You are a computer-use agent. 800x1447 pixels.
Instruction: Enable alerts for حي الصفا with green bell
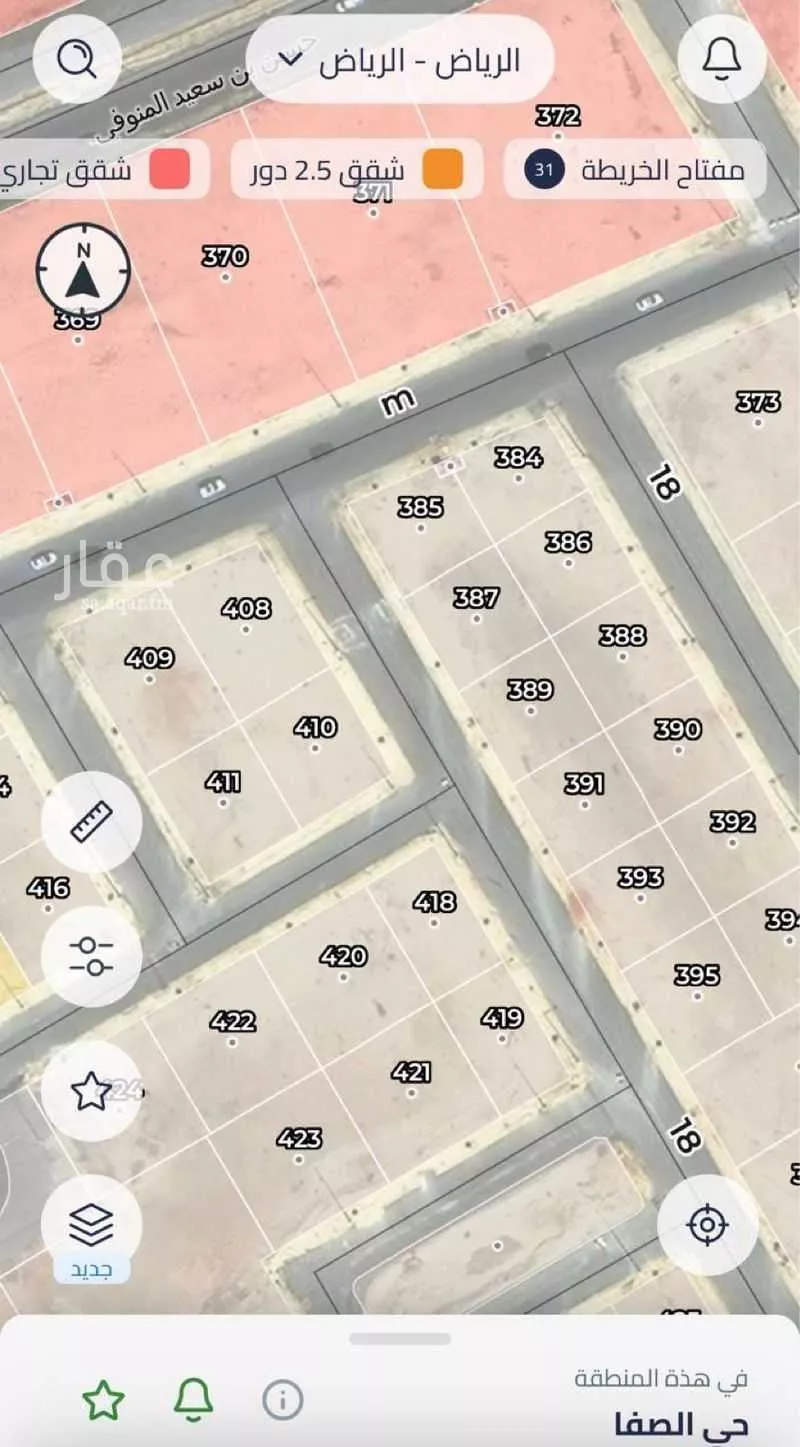tap(193, 1401)
